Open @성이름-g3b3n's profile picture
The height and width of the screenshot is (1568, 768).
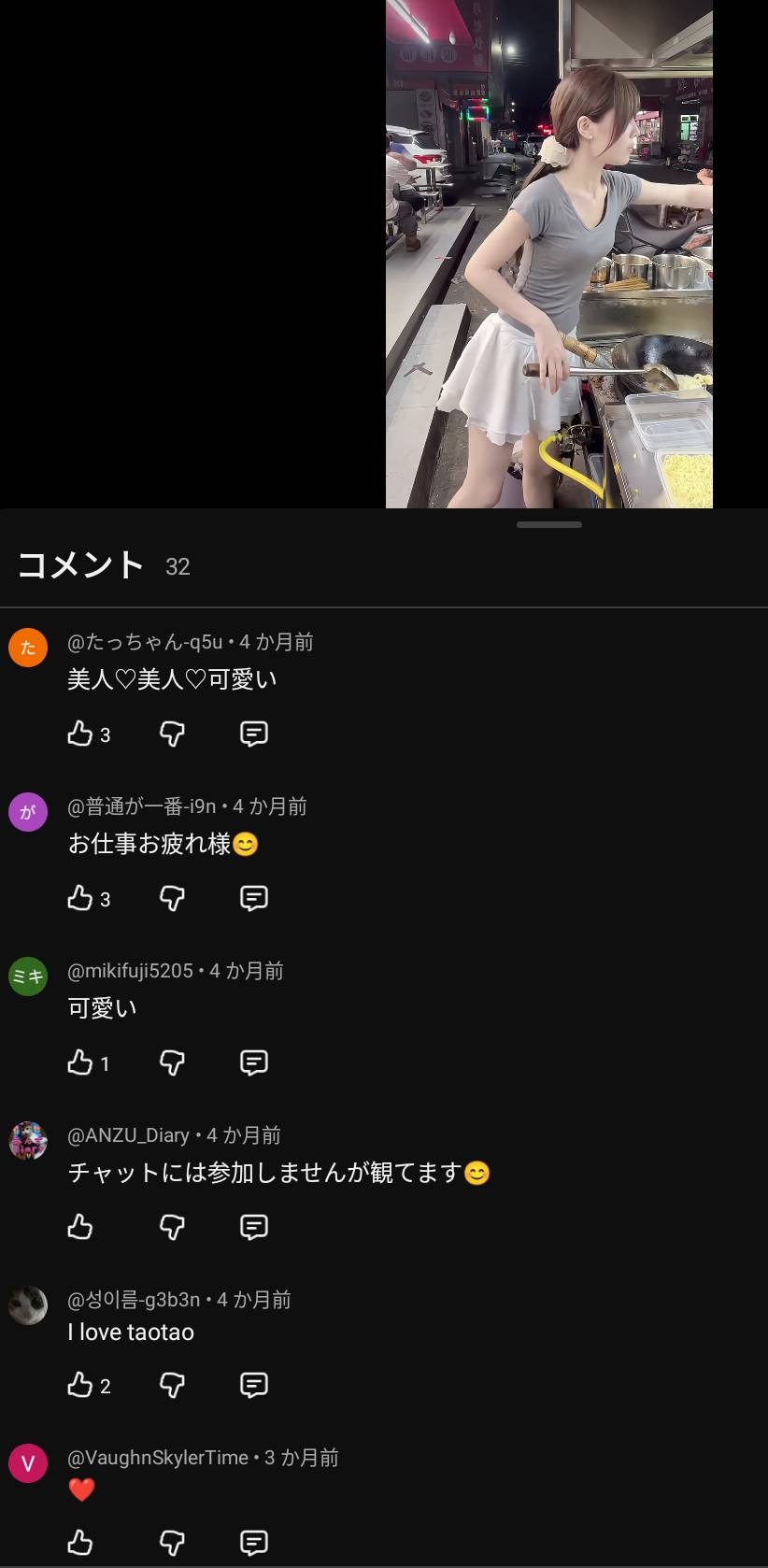tap(28, 1305)
